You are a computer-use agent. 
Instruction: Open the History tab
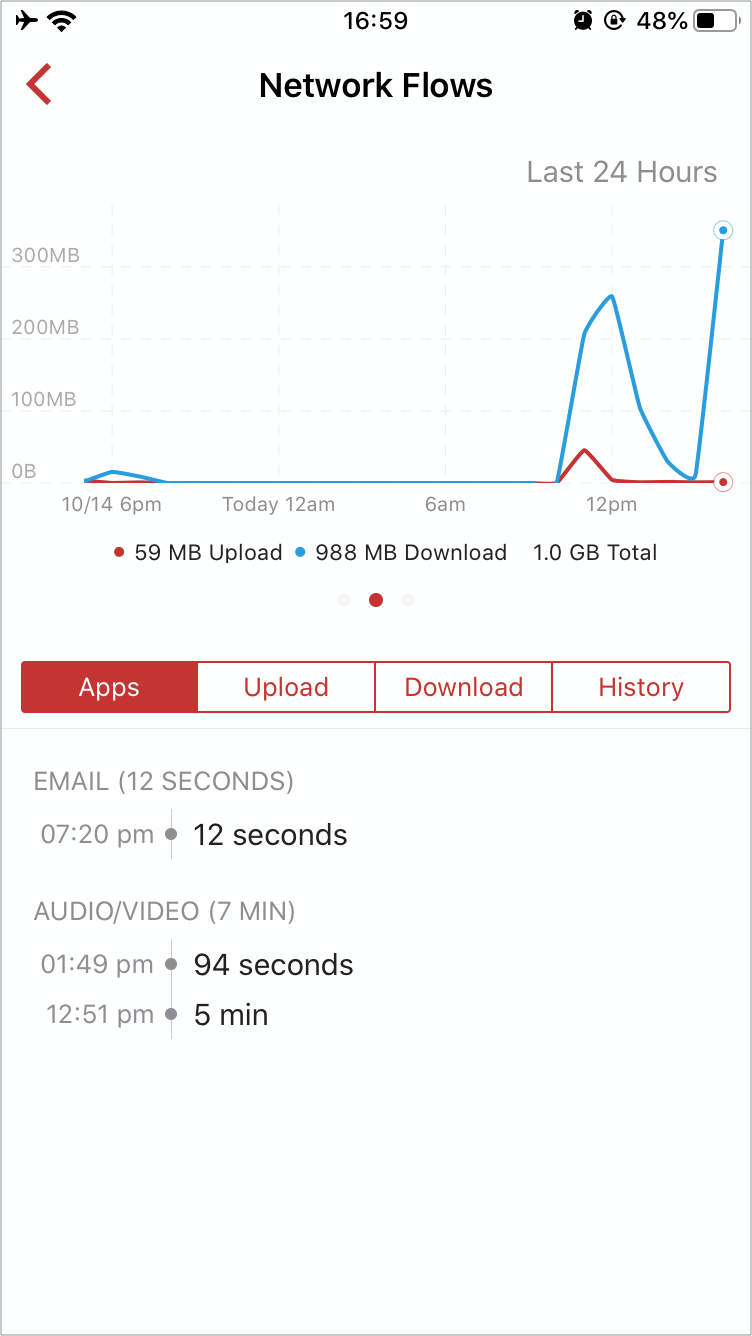[x=641, y=687]
